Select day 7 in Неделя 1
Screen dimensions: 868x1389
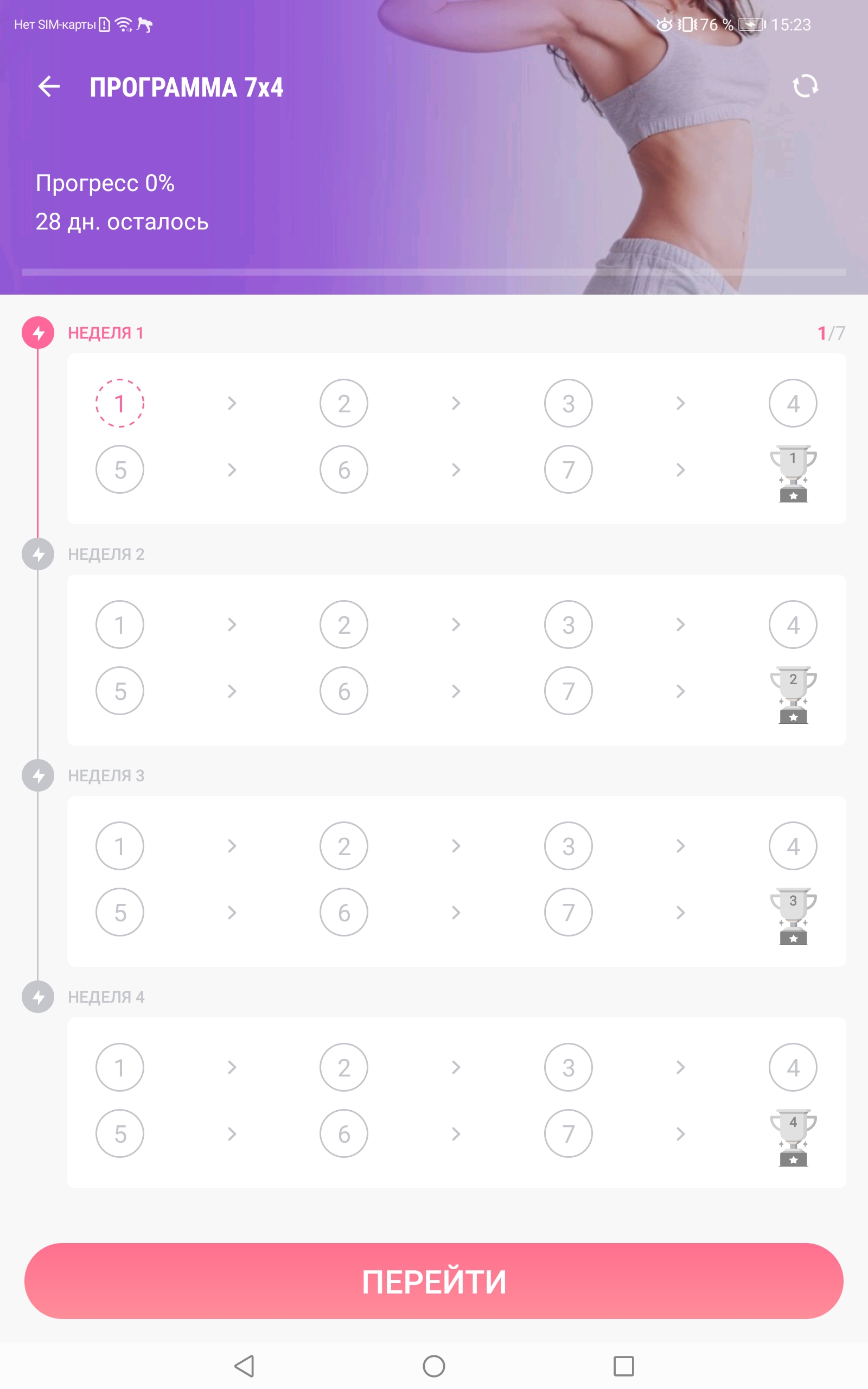click(569, 469)
